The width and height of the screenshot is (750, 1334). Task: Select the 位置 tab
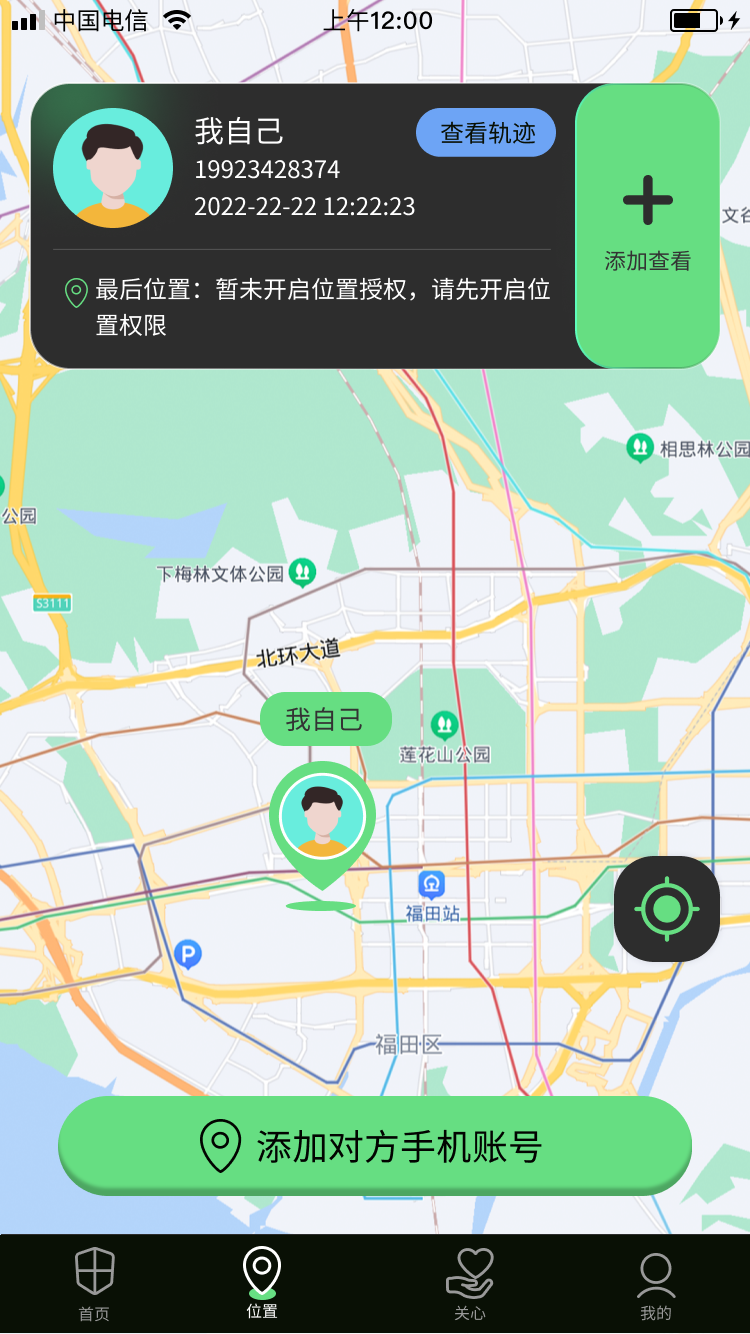click(262, 1285)
